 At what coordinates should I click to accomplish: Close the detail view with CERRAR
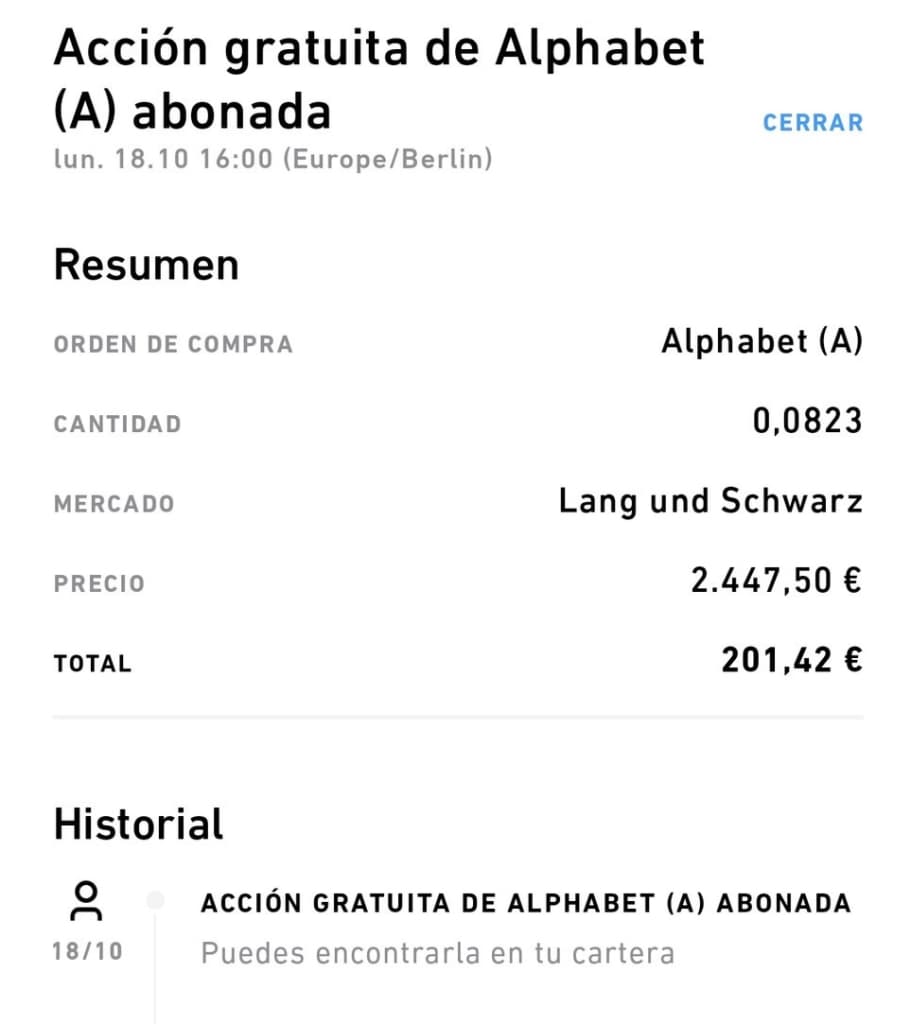click(812, 122)
